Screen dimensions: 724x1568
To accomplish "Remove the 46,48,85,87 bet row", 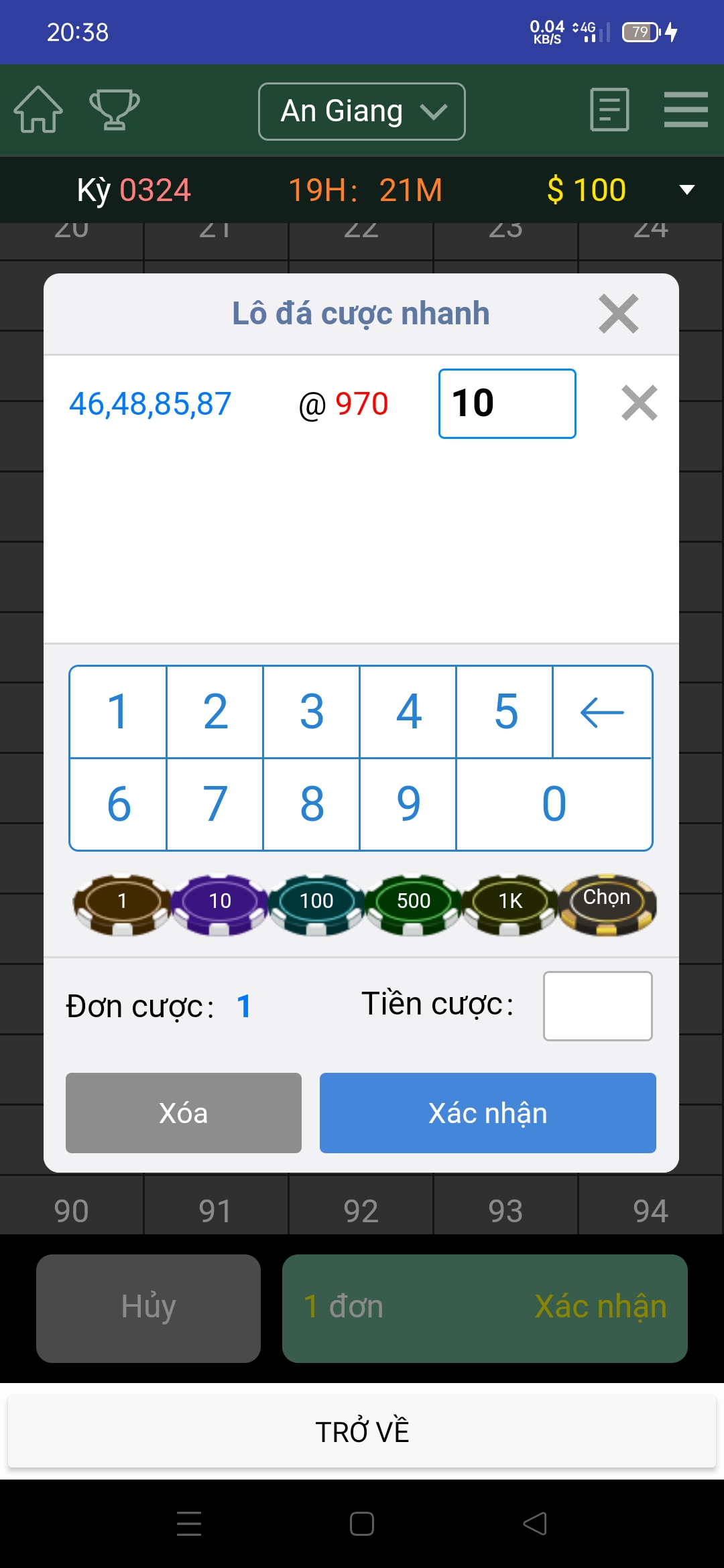I will coord(639,403).
